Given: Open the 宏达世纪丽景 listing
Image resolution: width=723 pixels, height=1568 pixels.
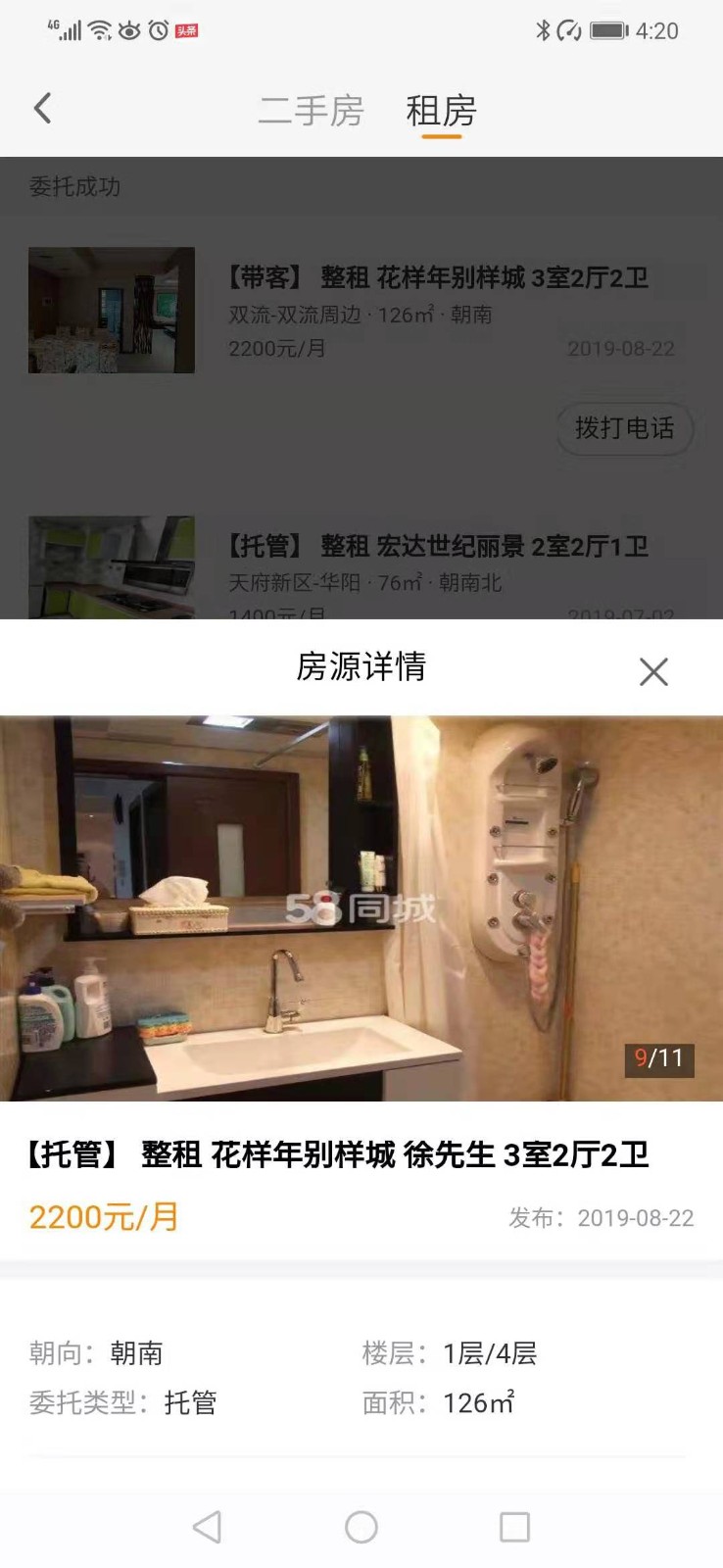Looking at the screenshot, I should click(436, 547).
